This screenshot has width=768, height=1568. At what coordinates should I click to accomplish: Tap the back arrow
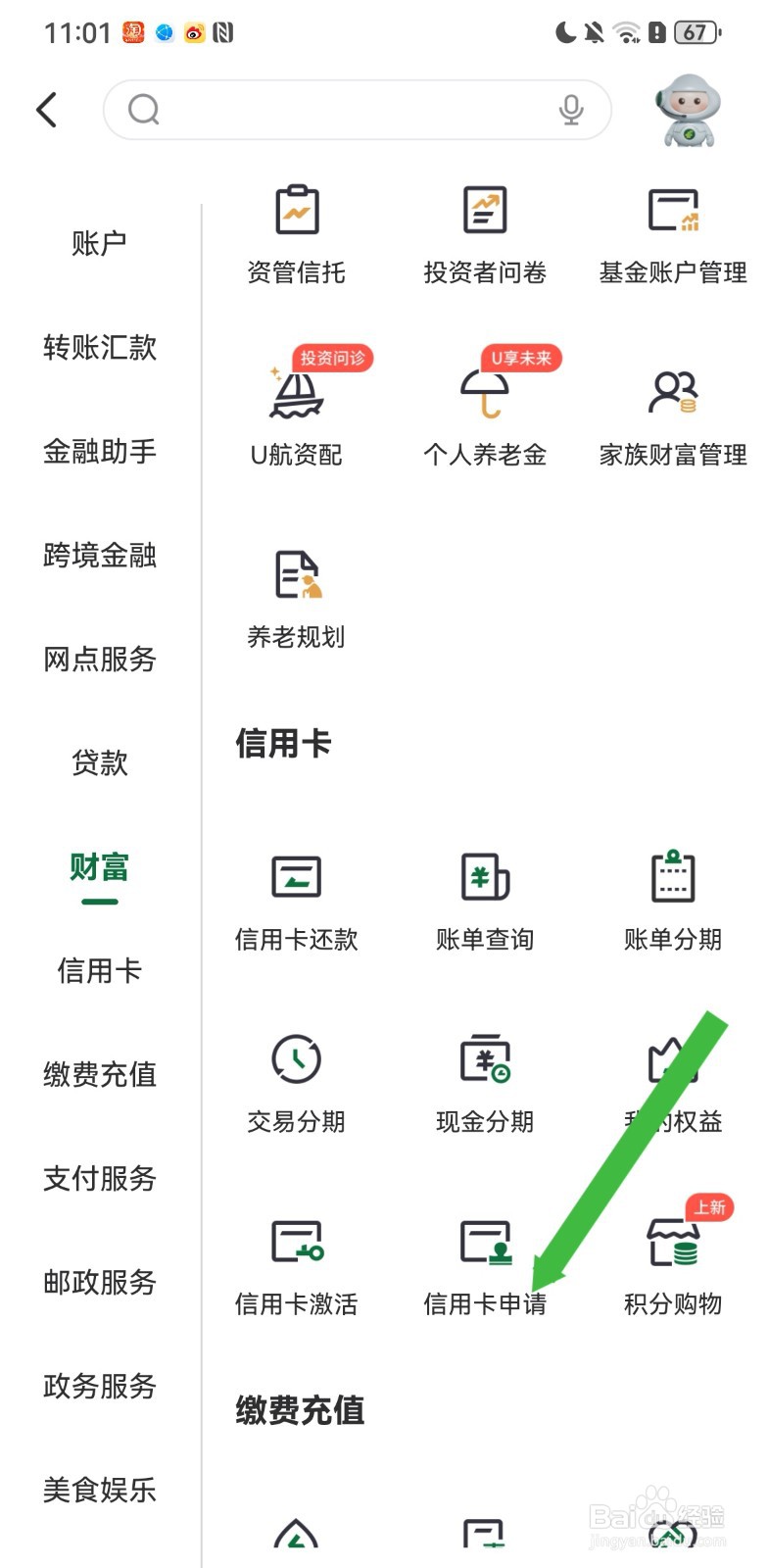47,110
